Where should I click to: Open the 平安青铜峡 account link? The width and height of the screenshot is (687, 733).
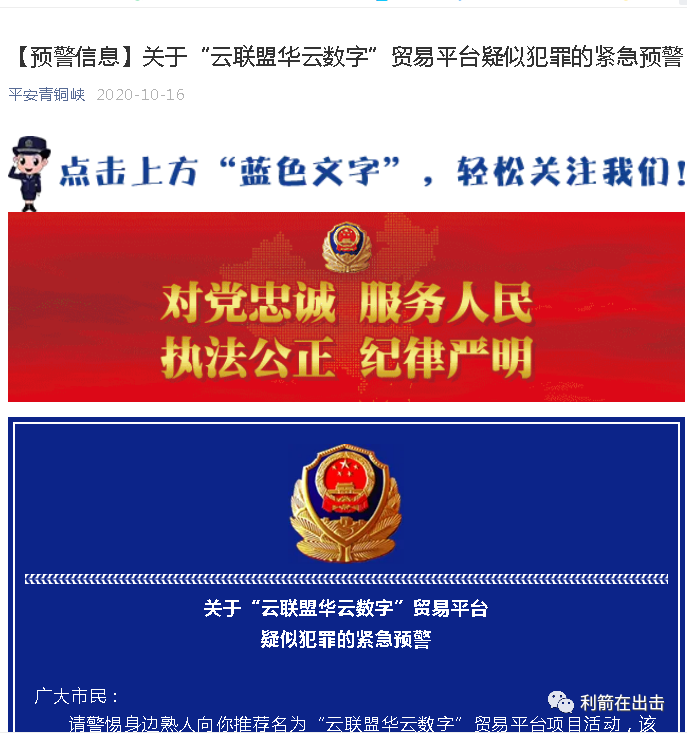click(x=46, y=95)
